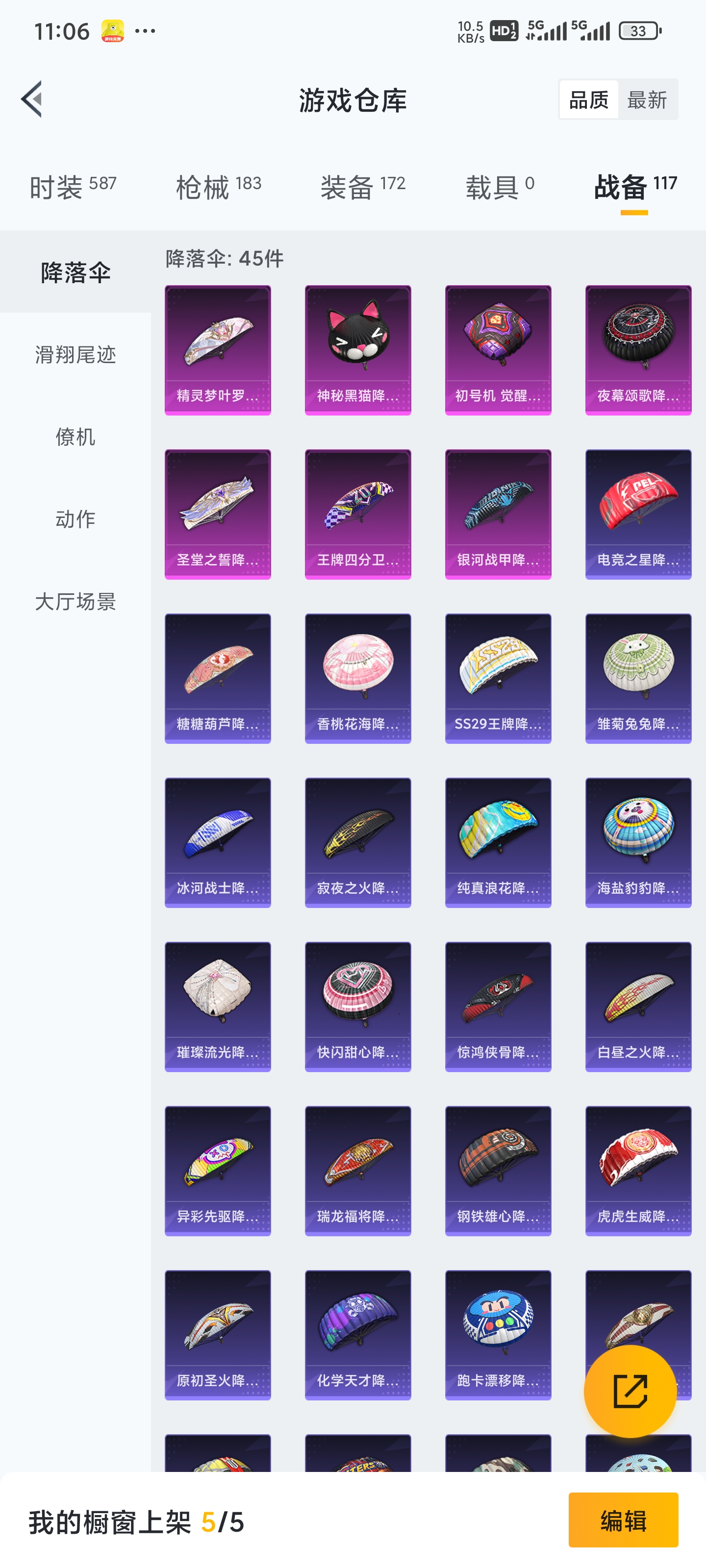Choose the 动作 category
Image resolution: width=706 pixels, height=1568 pixels.
pos(76,518)
